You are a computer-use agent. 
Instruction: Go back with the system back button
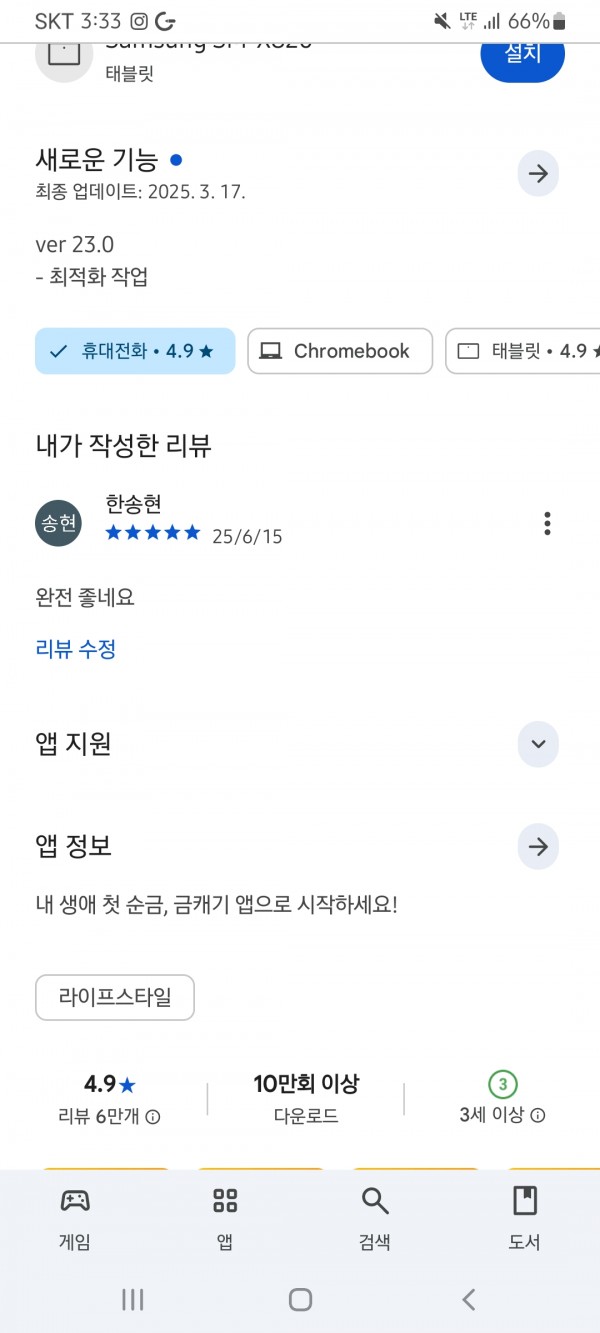pos(468,1299)
